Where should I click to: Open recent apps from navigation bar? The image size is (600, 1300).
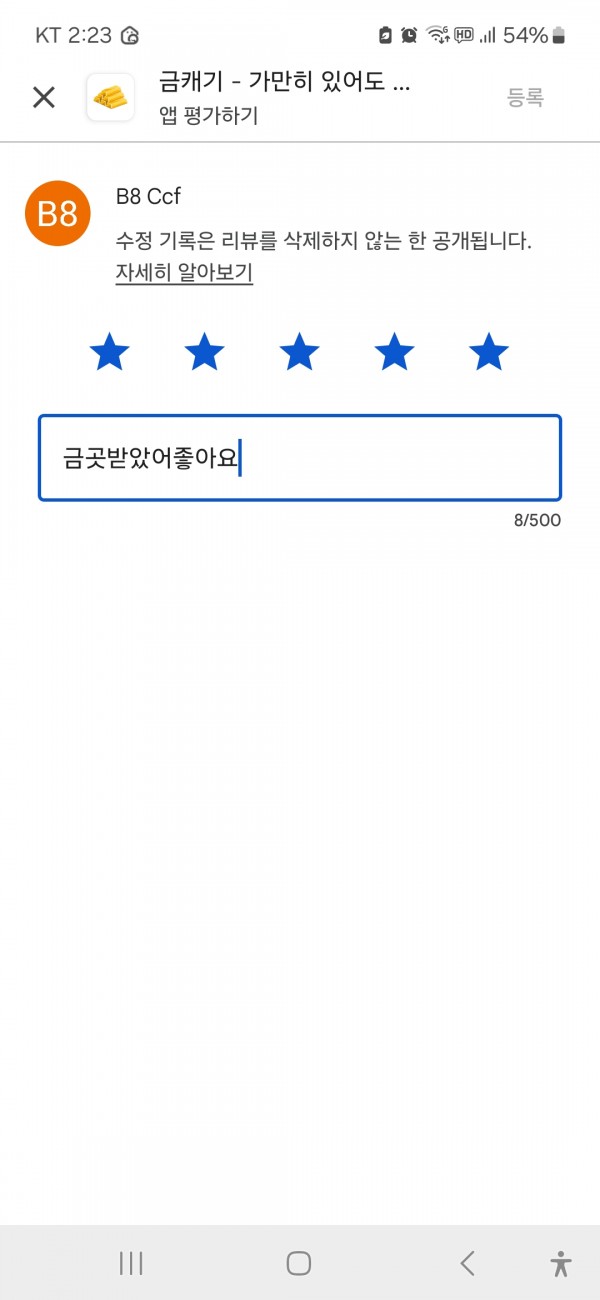(x=131, y=1263)
